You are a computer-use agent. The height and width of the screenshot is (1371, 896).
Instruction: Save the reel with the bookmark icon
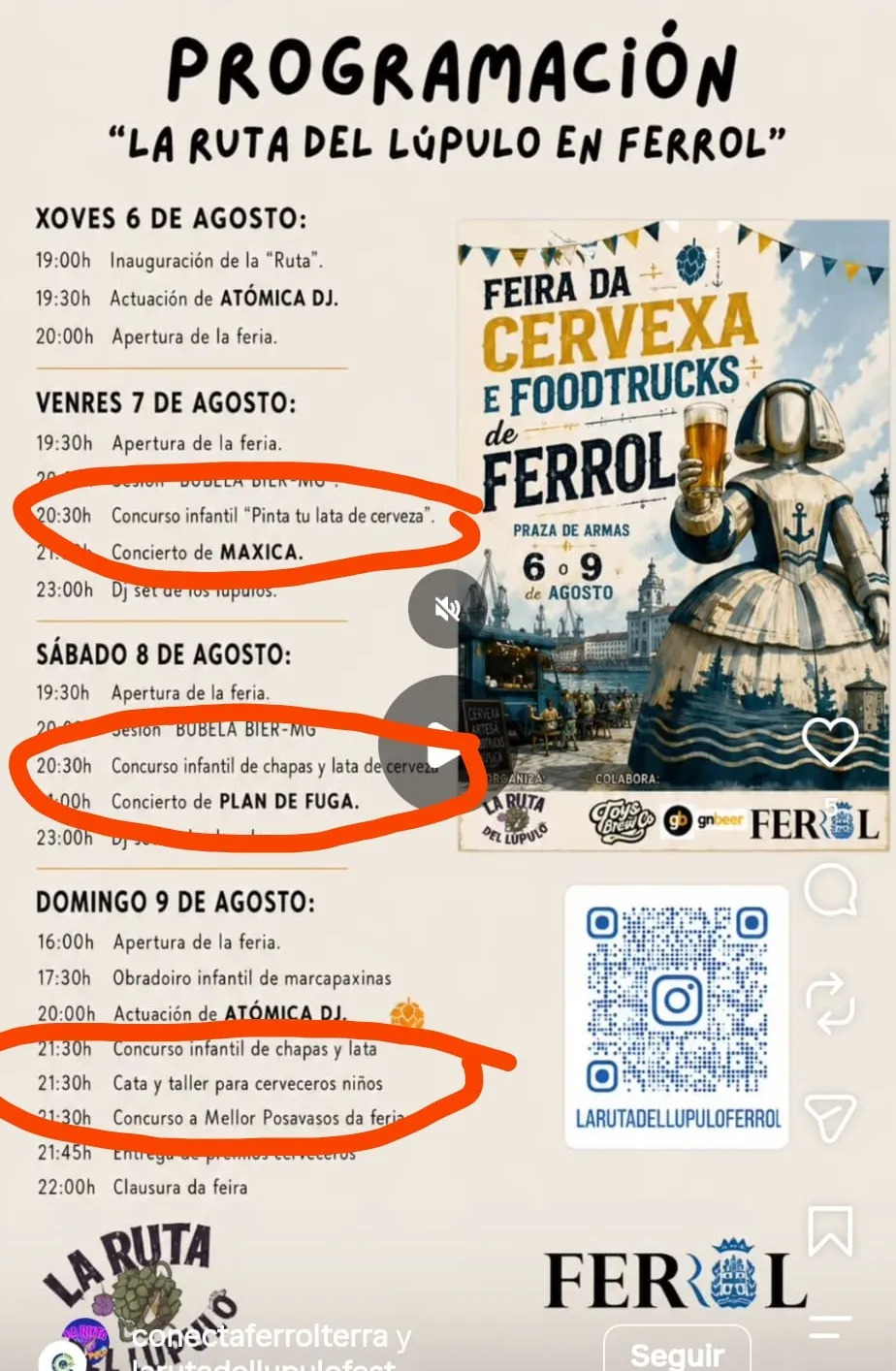(831, 1231)
